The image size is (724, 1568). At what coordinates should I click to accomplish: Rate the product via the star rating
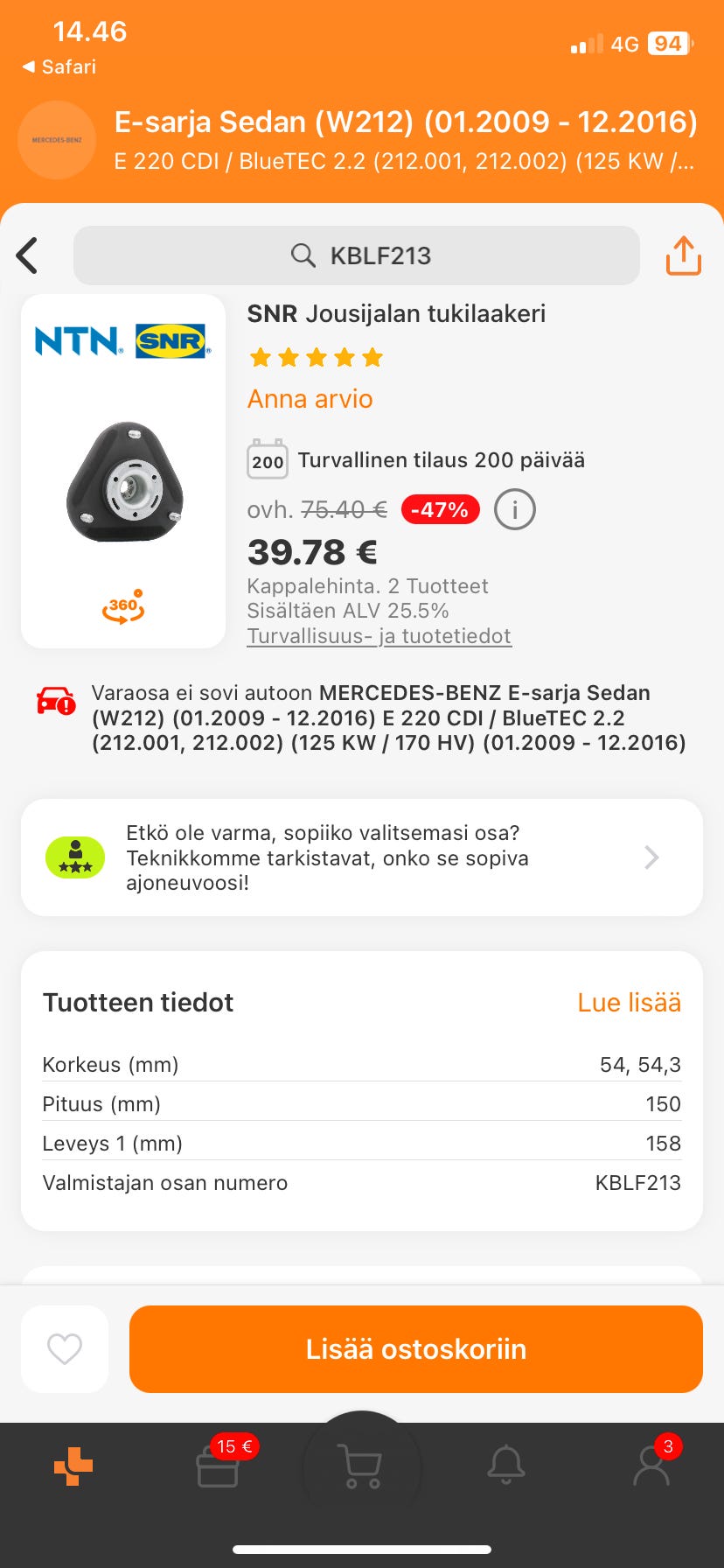point(316,357)
